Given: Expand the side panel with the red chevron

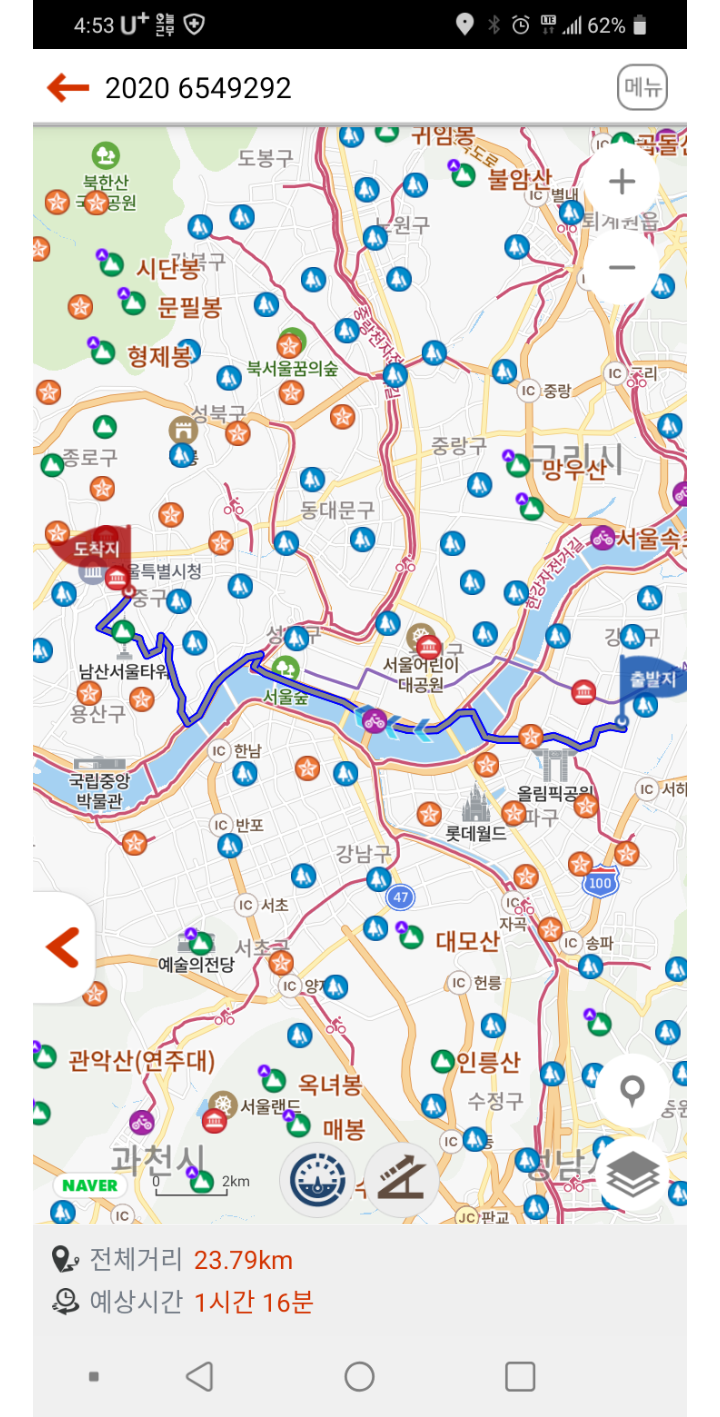Looking at the screenshot, I should click(62, 947).
